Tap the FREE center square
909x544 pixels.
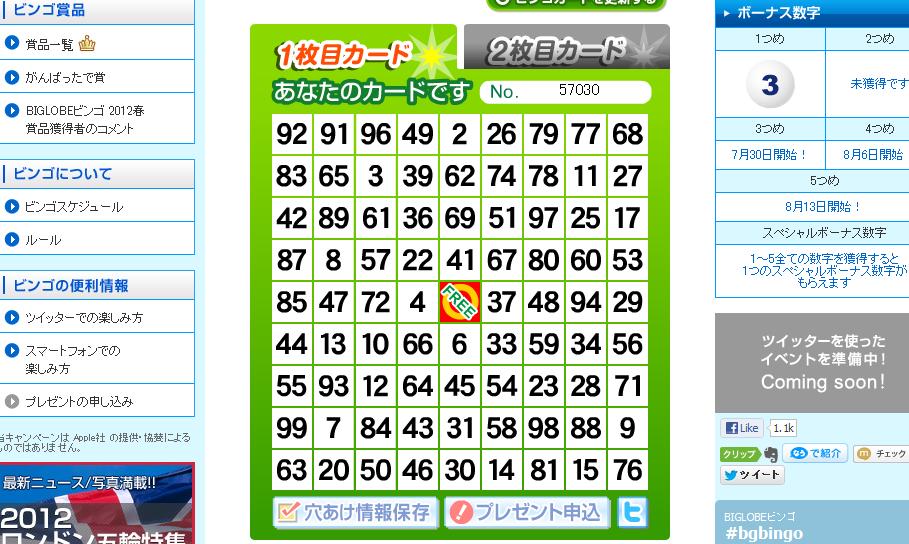[460, 302]
